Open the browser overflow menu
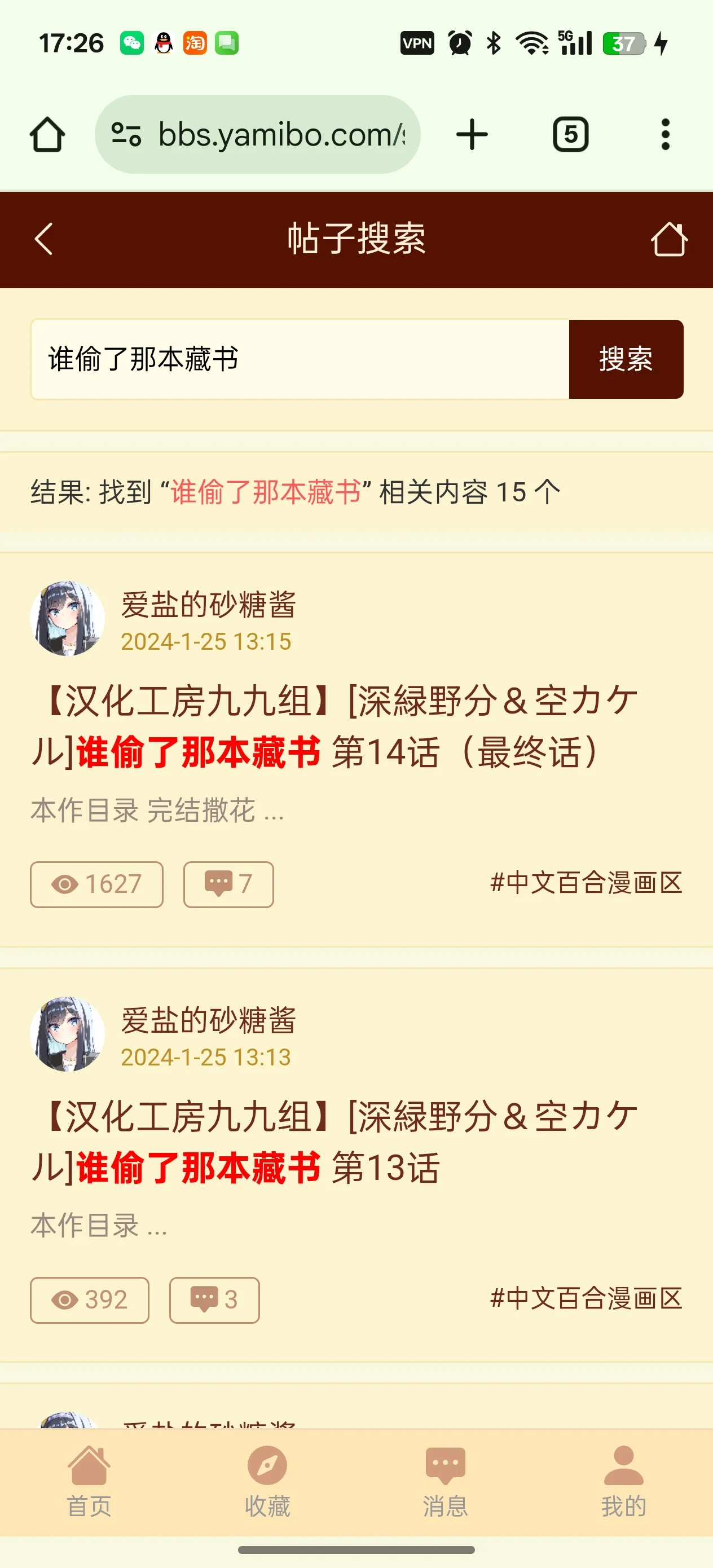This screenshot has height=1568, width=713. click(665, 134)
